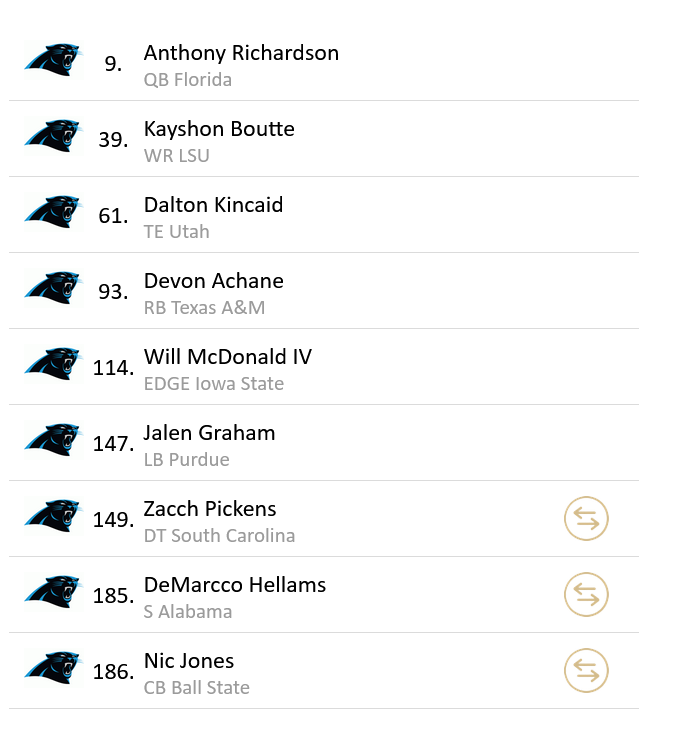Open Anthony Richardson's pick row
The width and height of the screenshot is (678, 743).
tap(241, 63)
